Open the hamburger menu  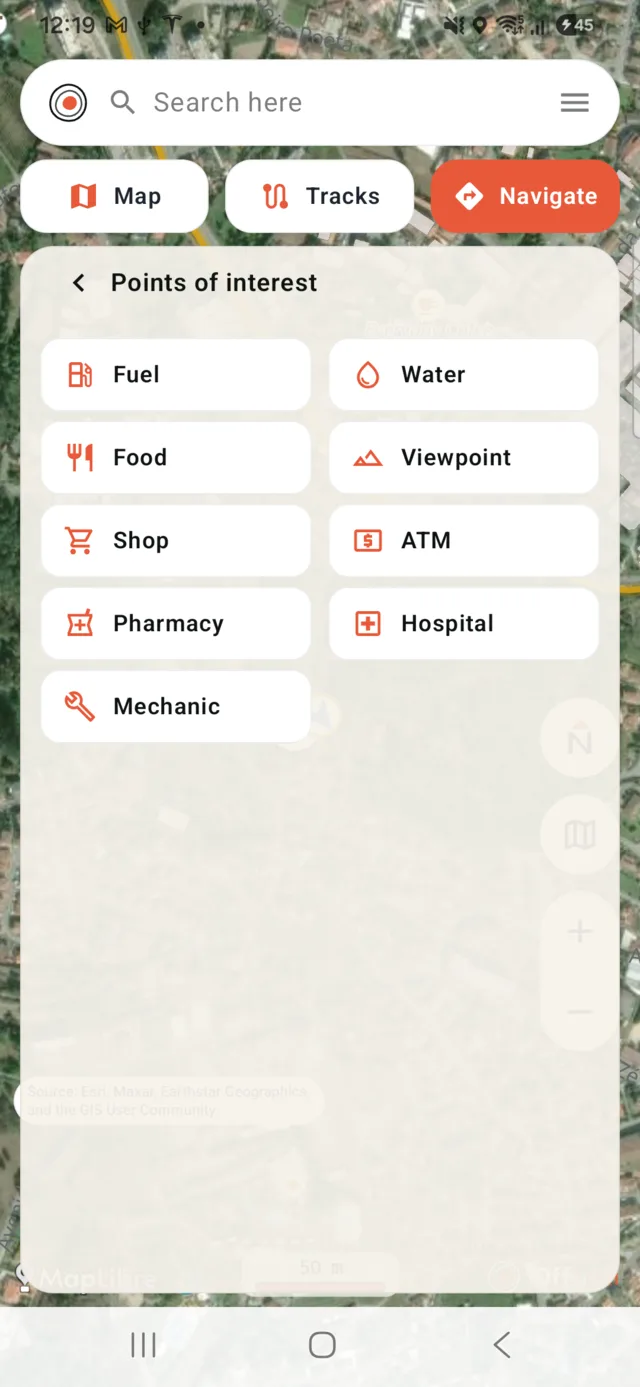pos(574,102)
